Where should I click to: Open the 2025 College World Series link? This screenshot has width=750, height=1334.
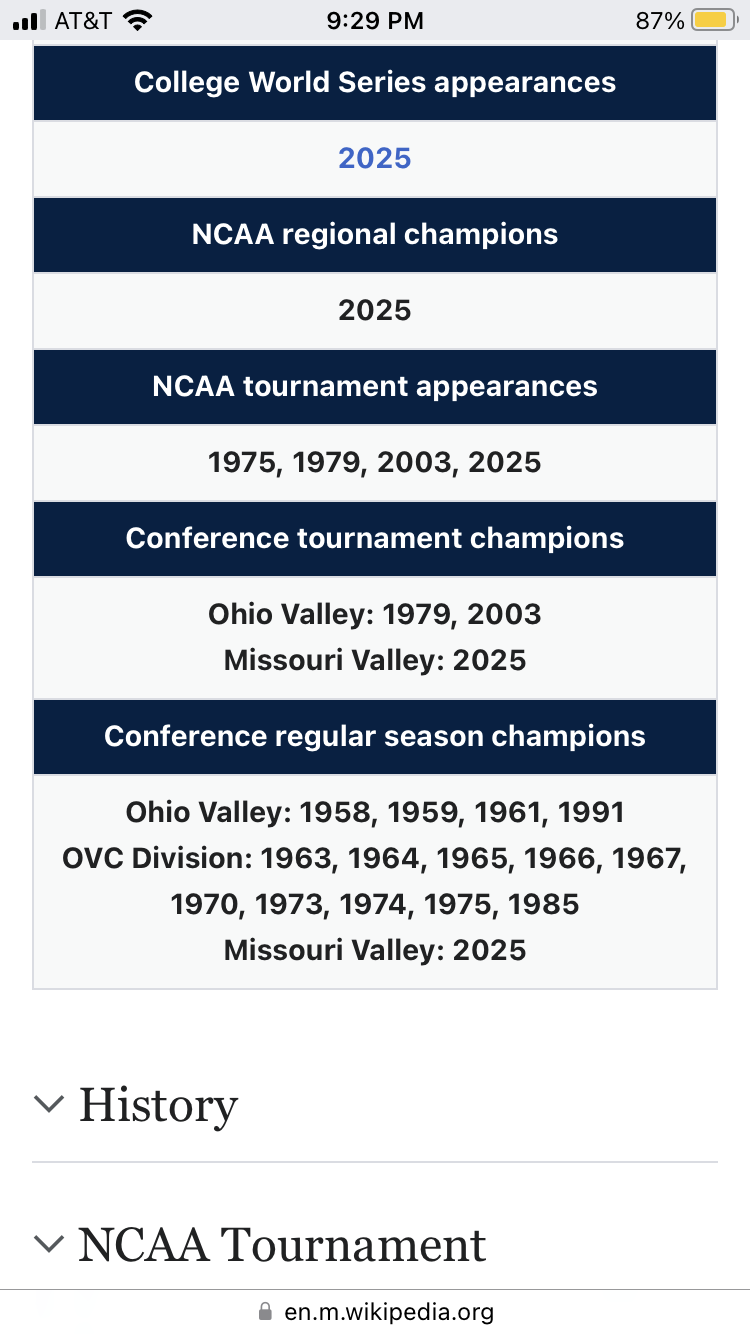tap(375, 158)
